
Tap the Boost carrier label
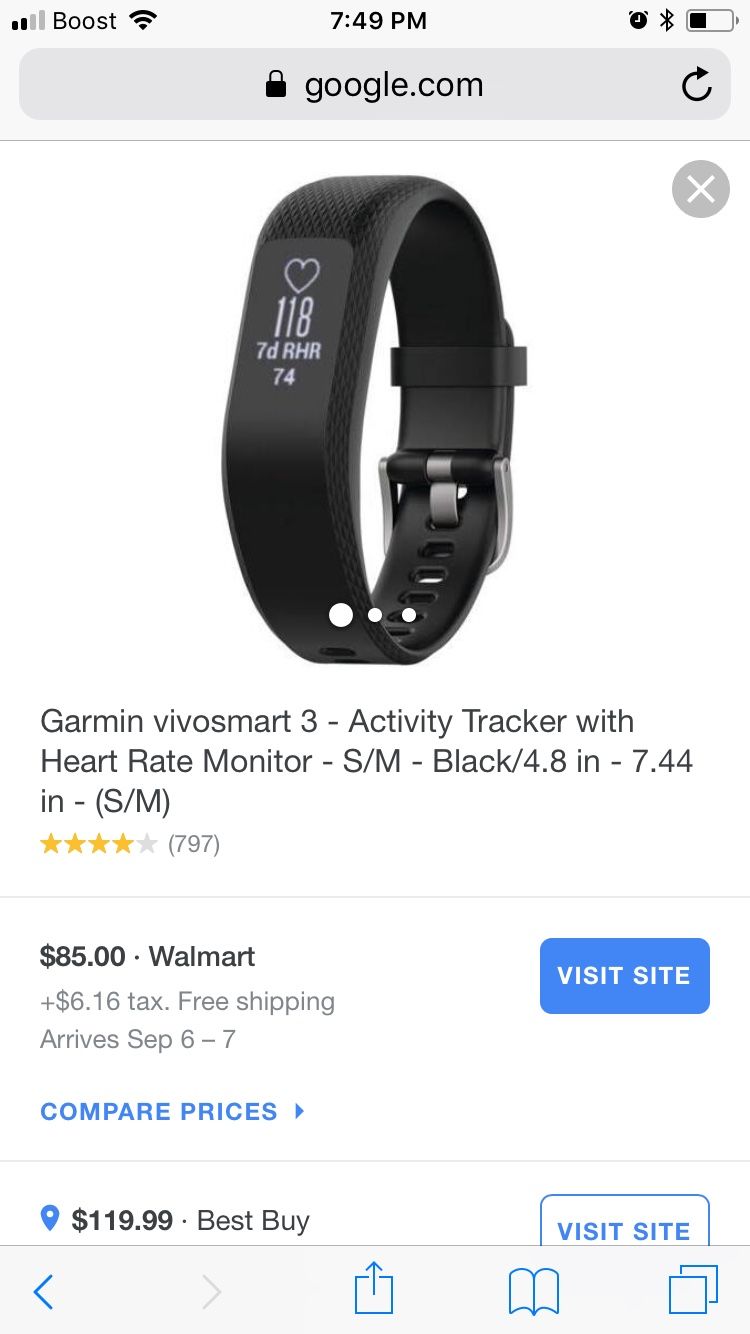pyautogui.click(x=84, y=20)
